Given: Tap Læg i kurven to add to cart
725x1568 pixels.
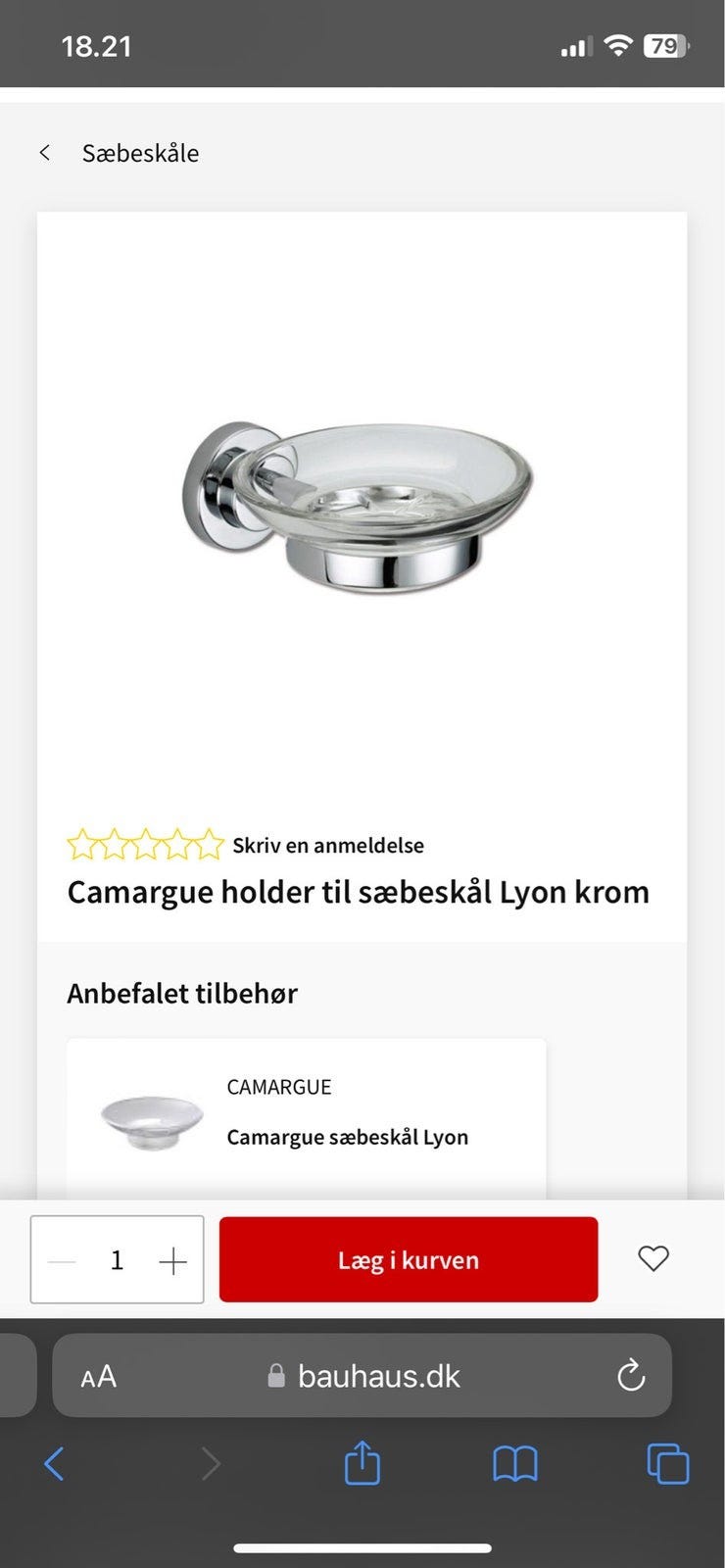Looking at the screenshot, I should point(408,1259).
